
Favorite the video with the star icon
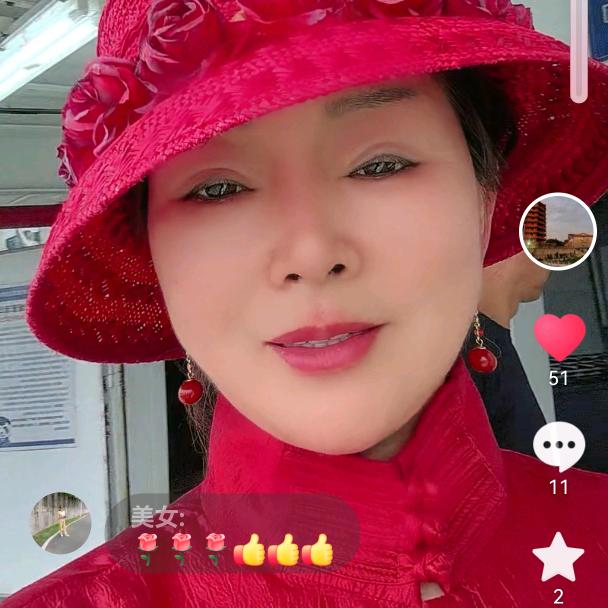[x=558, y=557]
